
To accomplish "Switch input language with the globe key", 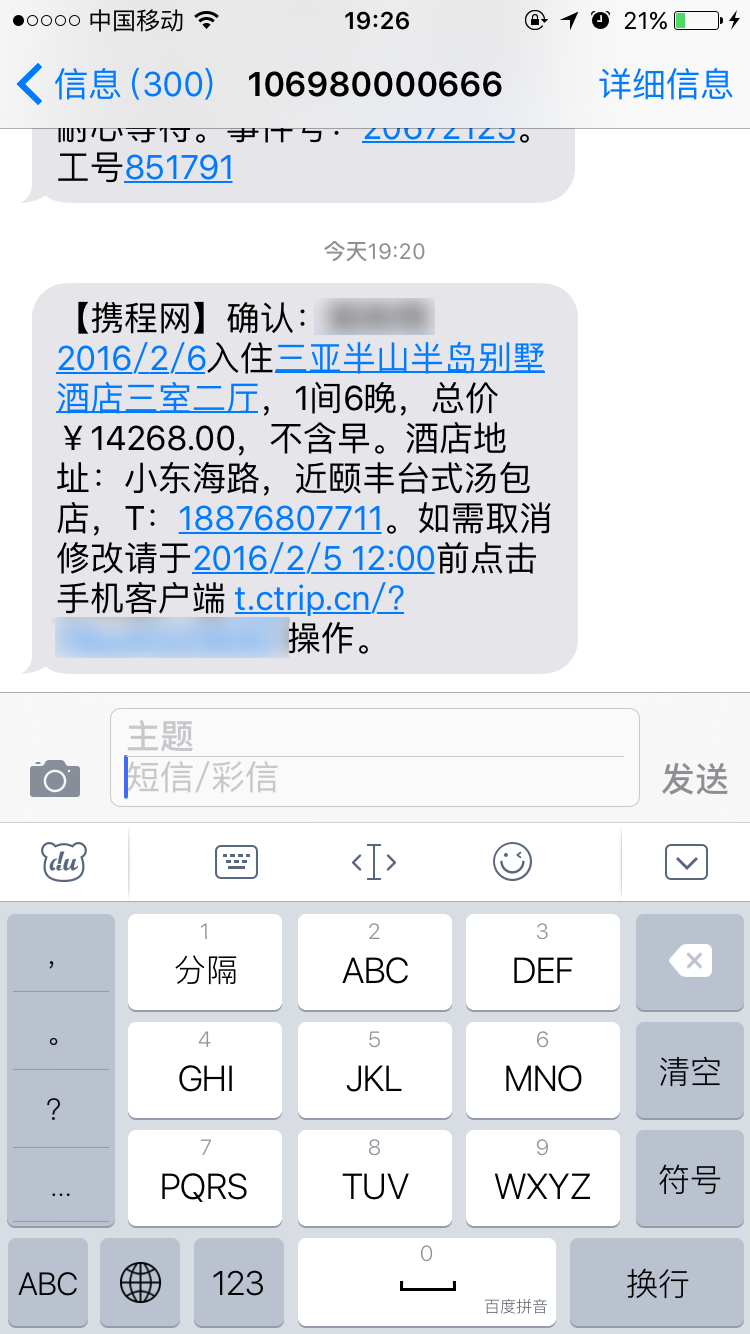I will pos(140,1283).
